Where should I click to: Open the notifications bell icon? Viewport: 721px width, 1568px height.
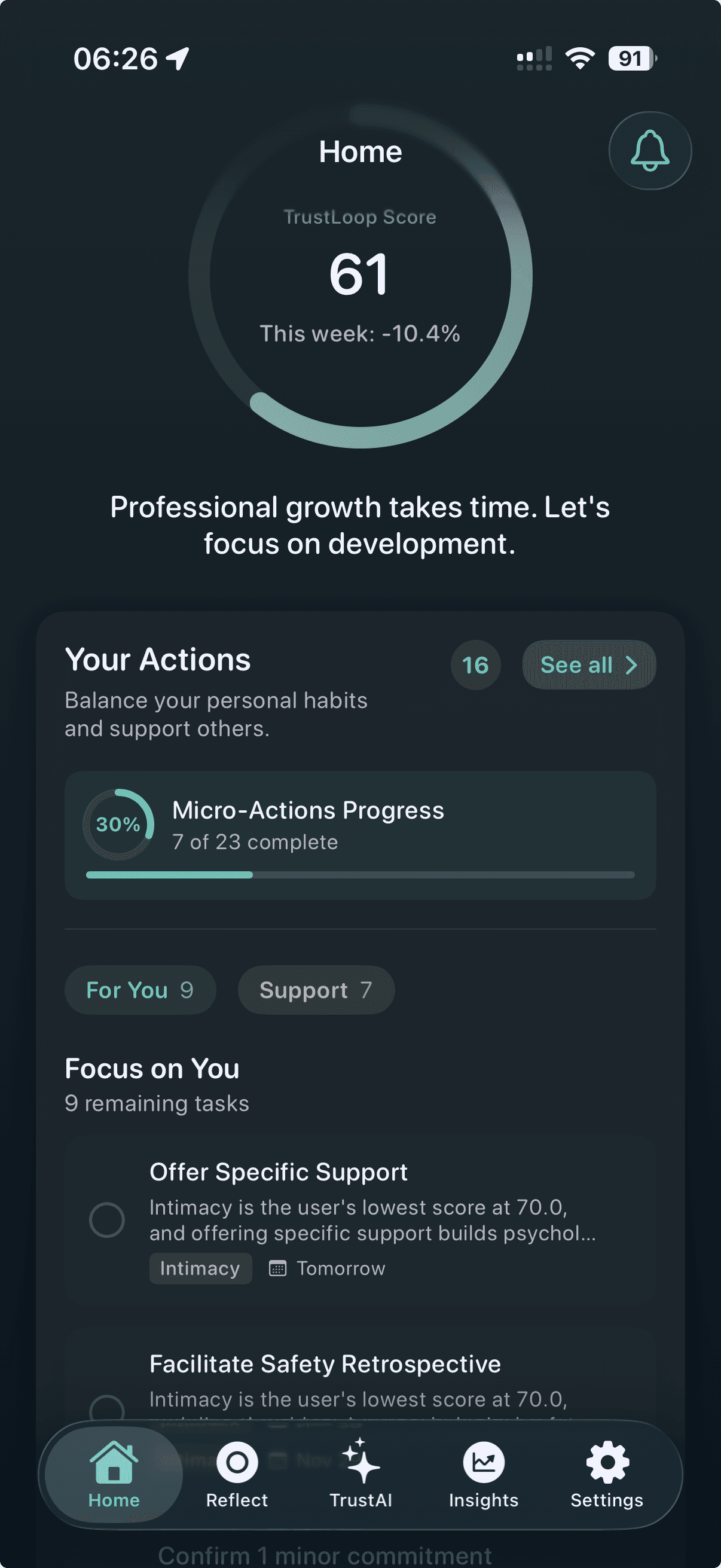pos(649,150)
